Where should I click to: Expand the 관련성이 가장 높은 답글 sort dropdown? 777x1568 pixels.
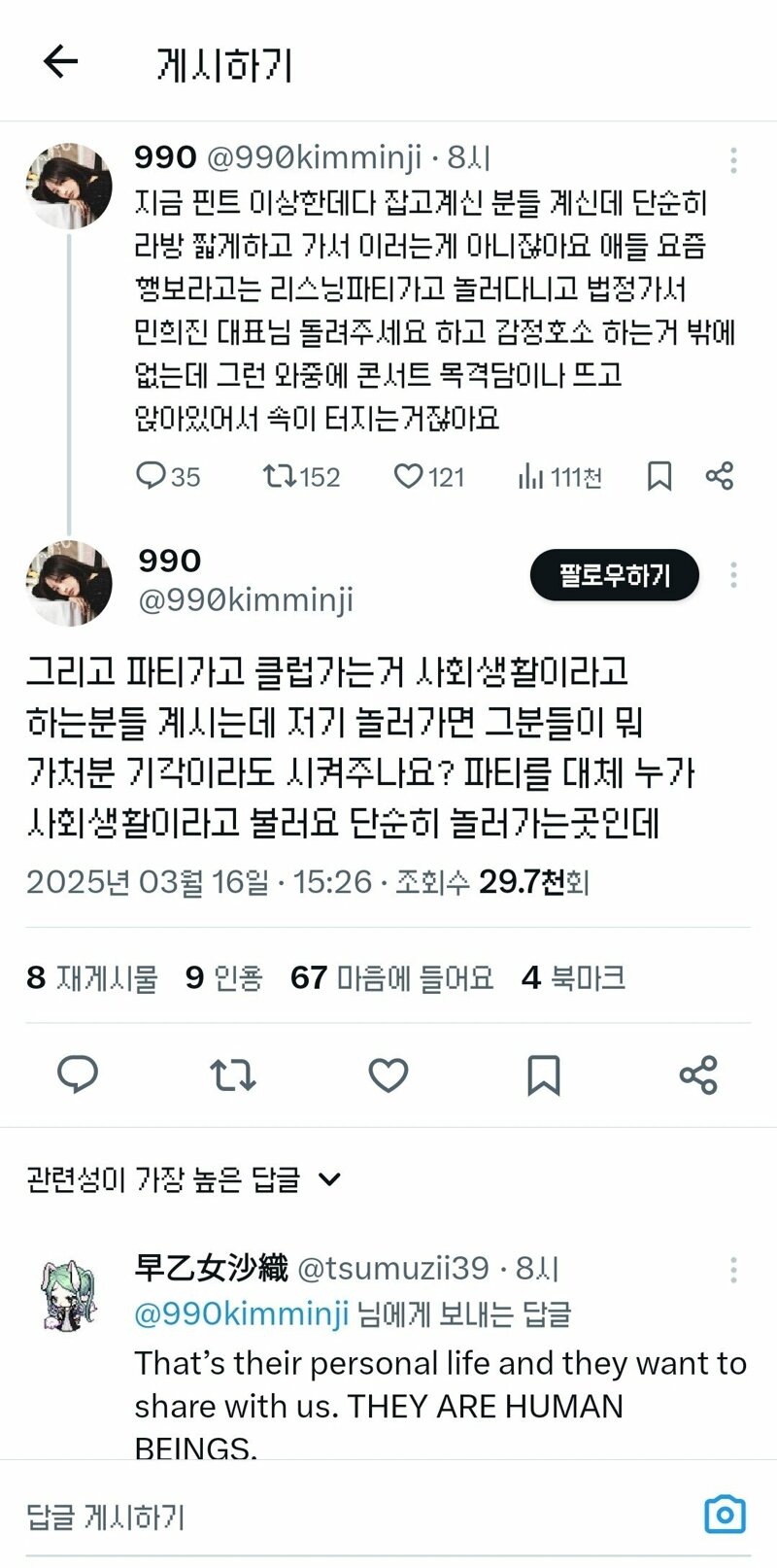[185, 1179]
